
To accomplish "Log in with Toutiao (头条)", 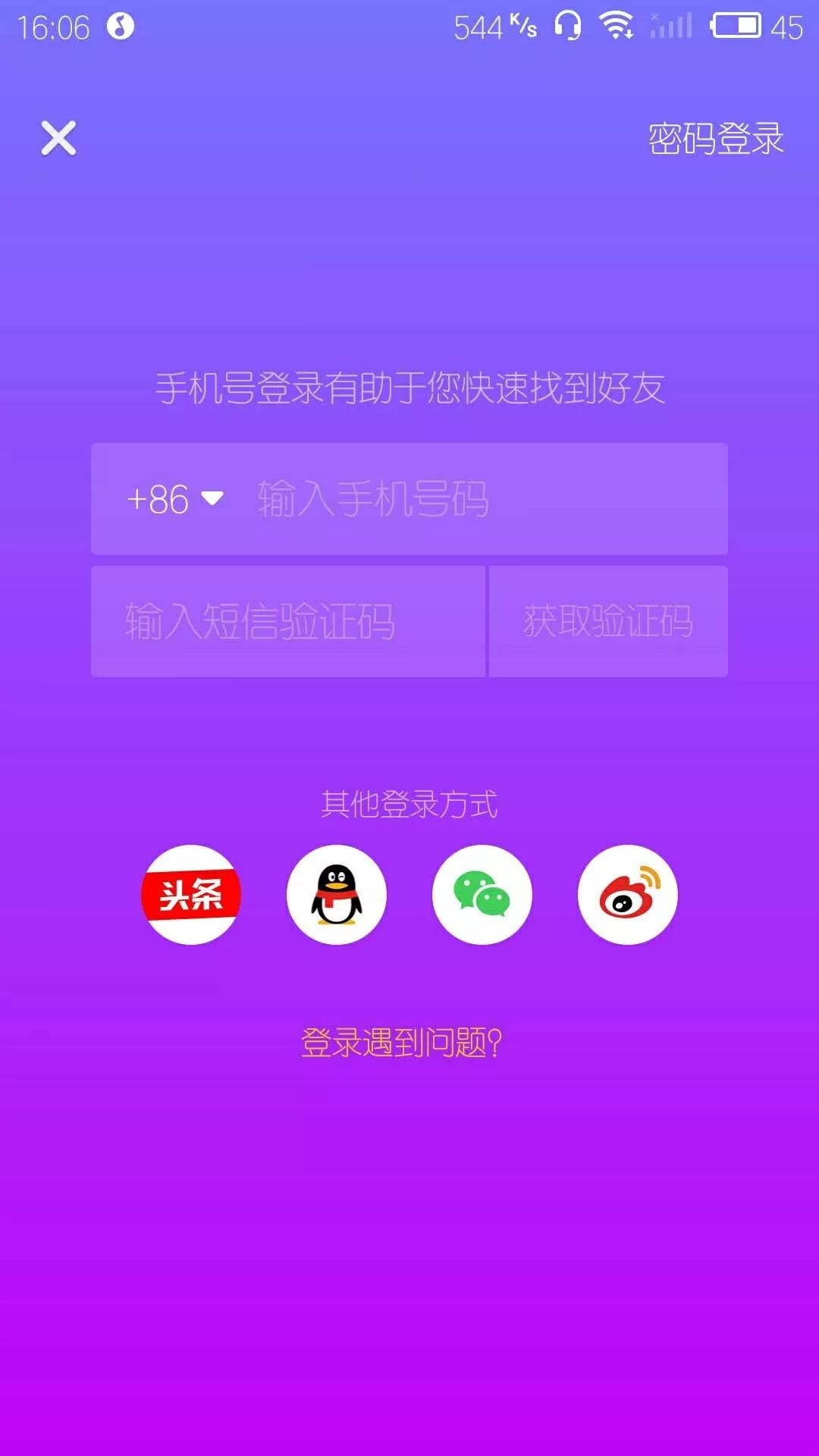I will [x=191, y=895].
